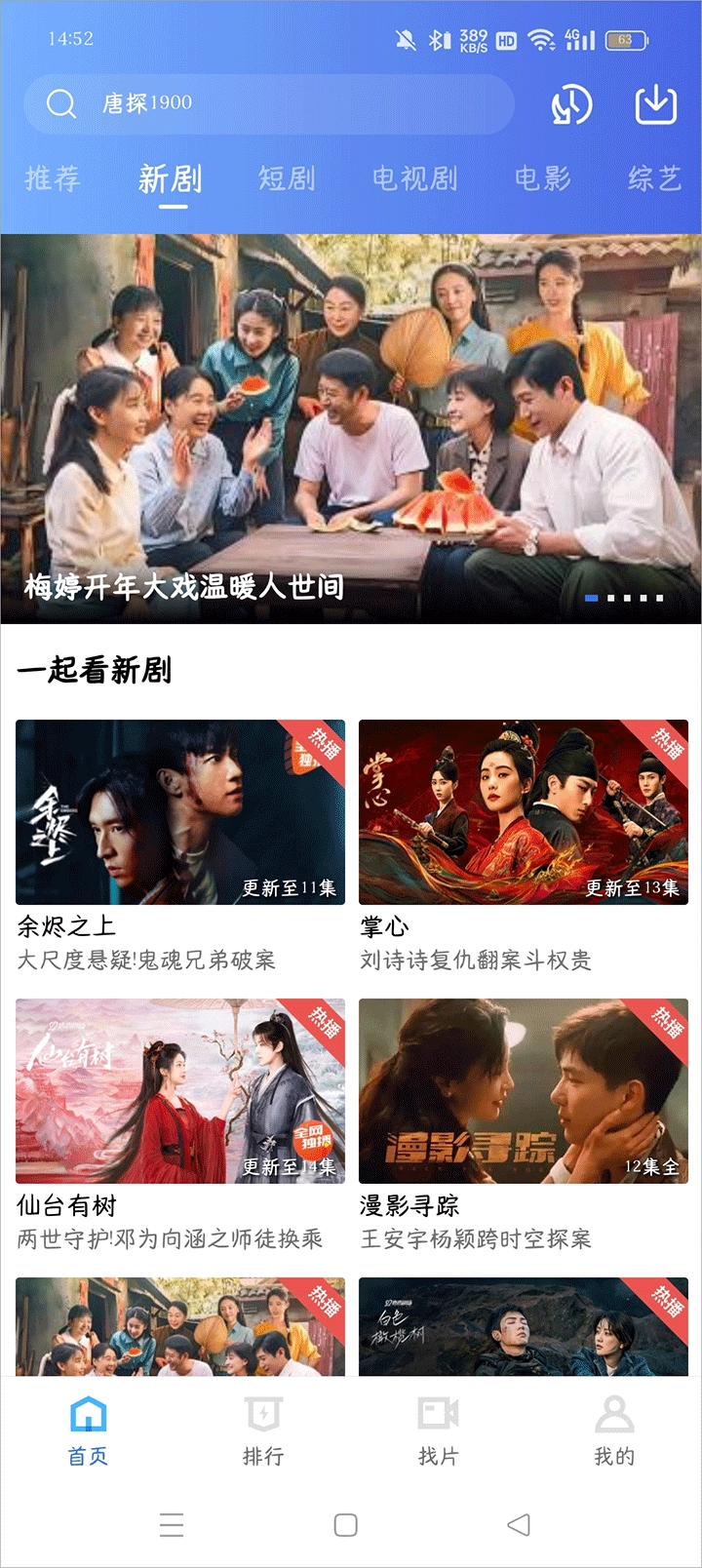Switch to the 电视剧 tab
Screen dimensions: 702x1568
(416, 179)
